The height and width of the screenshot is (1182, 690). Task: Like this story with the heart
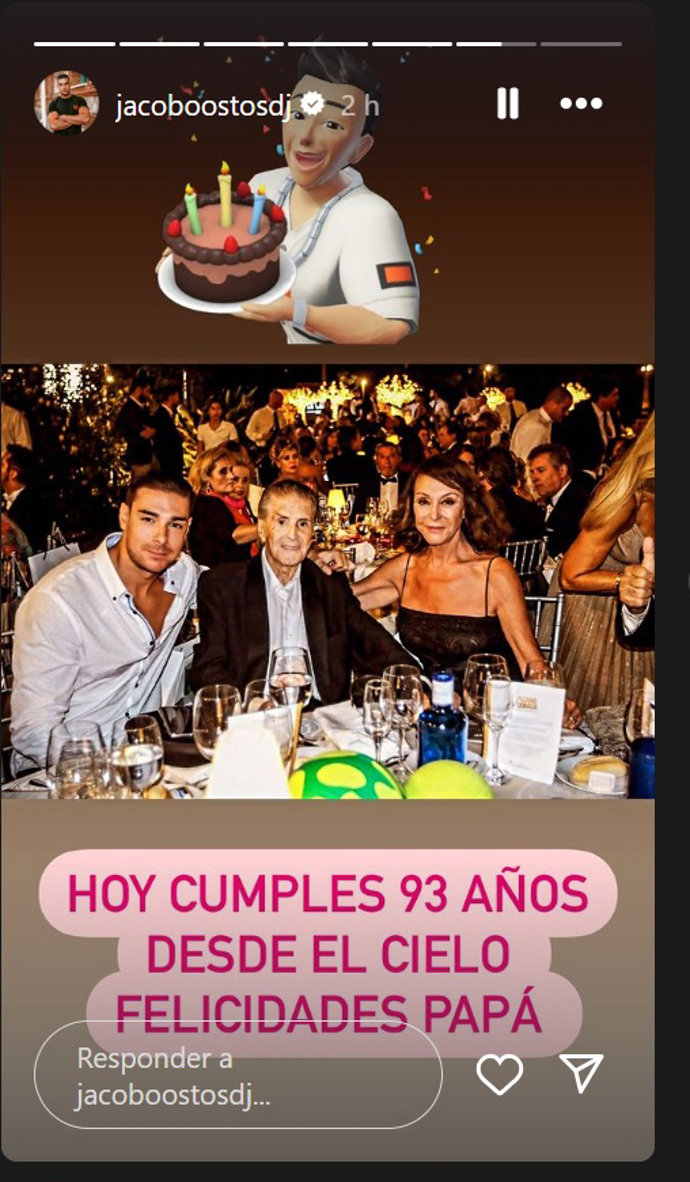tap(499, 1074)
